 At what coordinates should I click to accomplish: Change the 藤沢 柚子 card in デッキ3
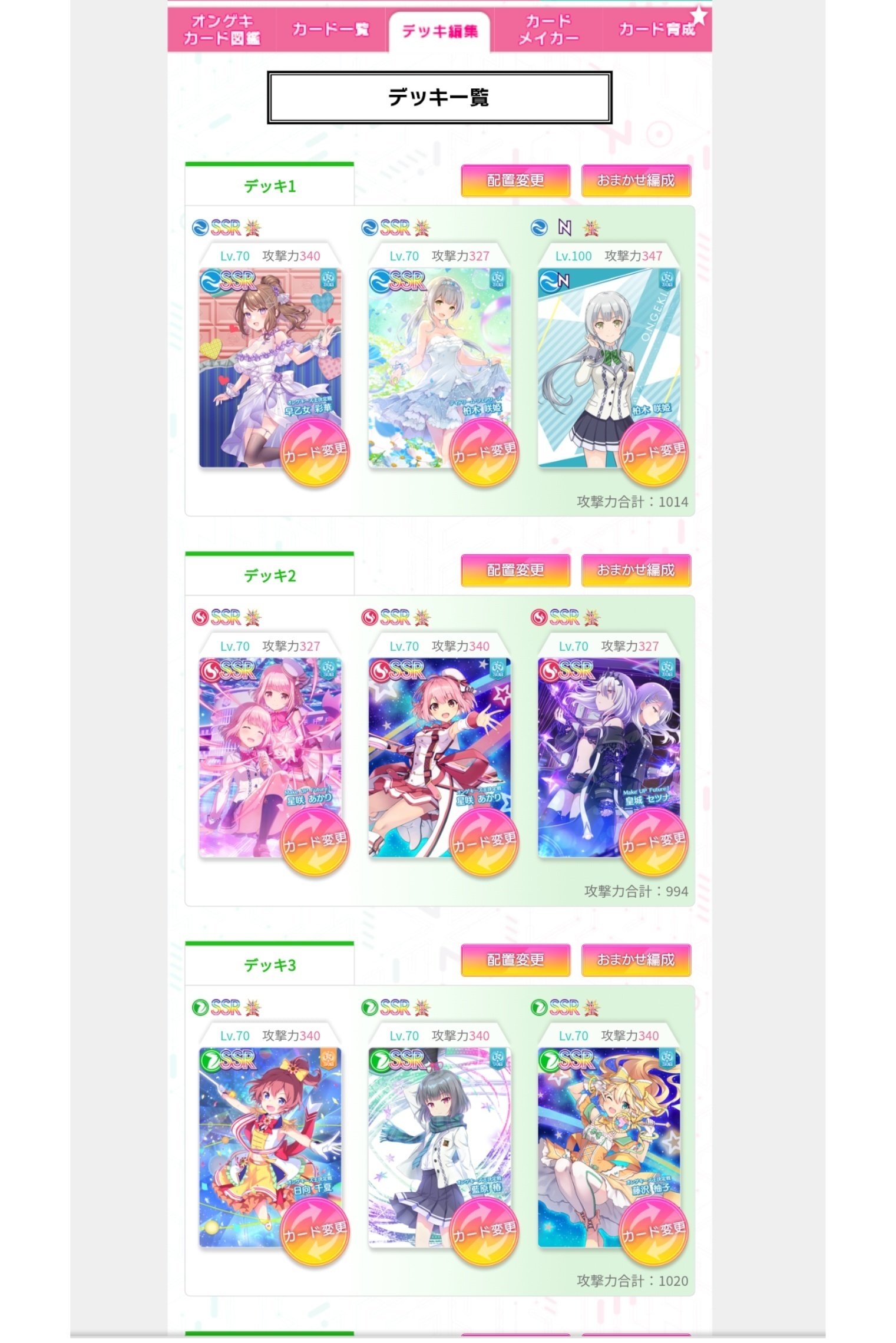[653, 1232]
